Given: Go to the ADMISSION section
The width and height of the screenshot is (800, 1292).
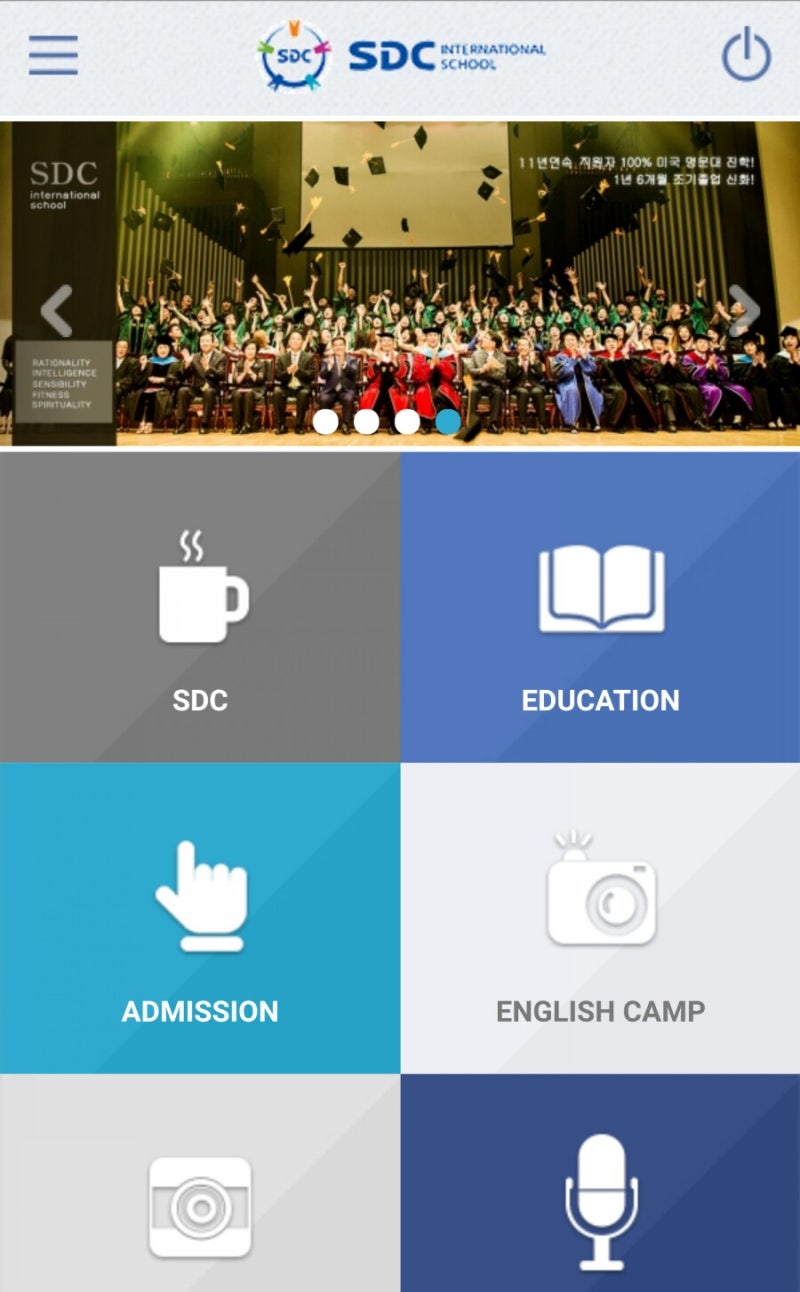Looking at the screenshot, I should (200, 918).
